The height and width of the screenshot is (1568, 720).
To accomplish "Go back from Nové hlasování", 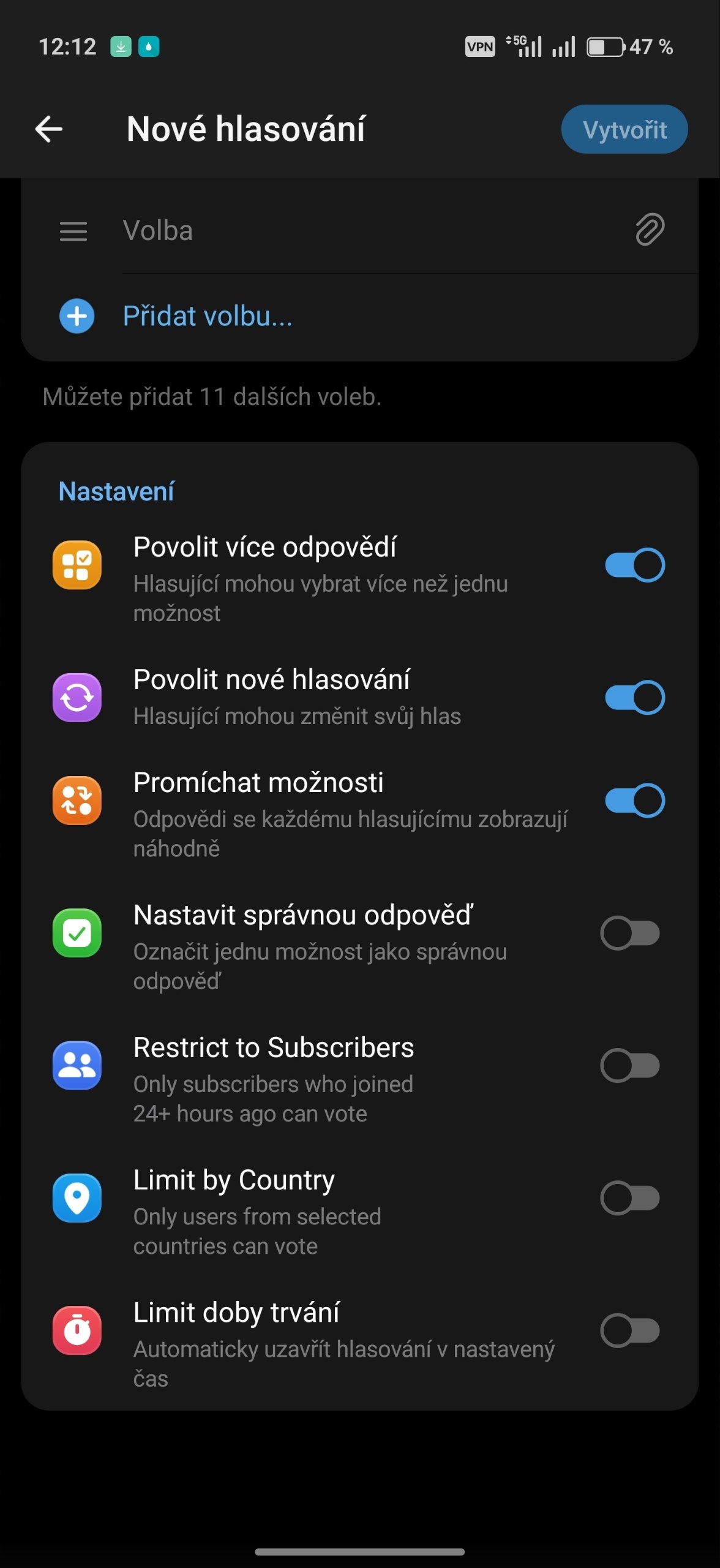I will [49, 129].
